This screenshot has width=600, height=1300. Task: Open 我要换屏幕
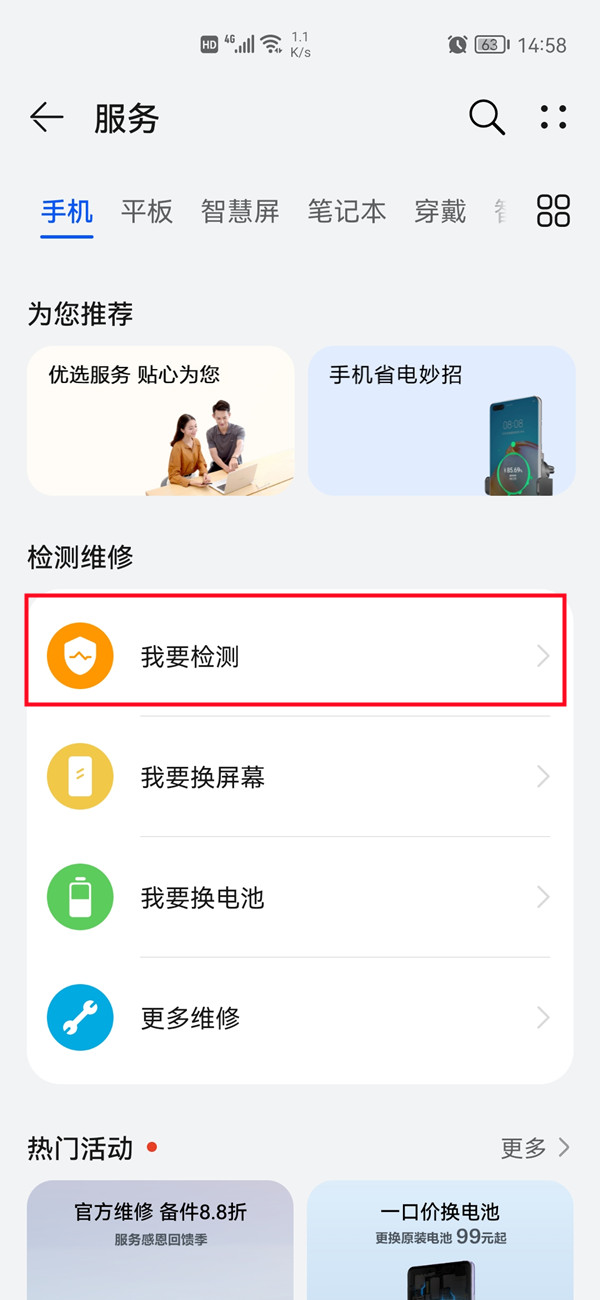pos(298,777)
